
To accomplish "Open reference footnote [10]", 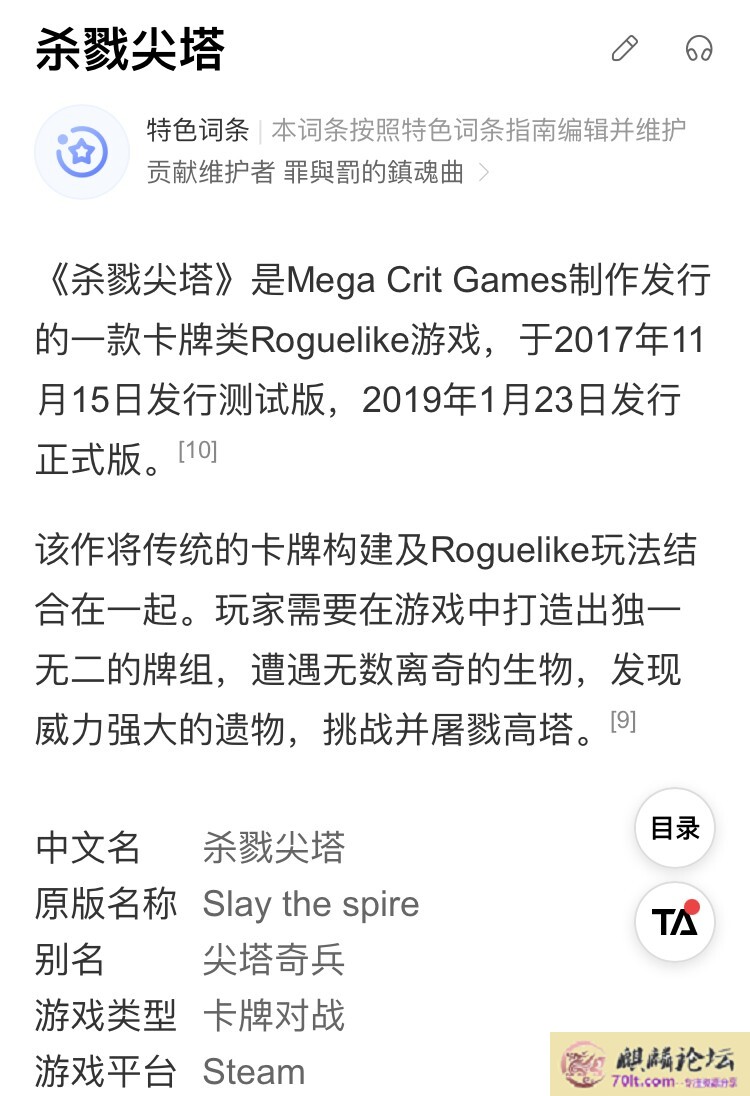I will pos(197,451).
